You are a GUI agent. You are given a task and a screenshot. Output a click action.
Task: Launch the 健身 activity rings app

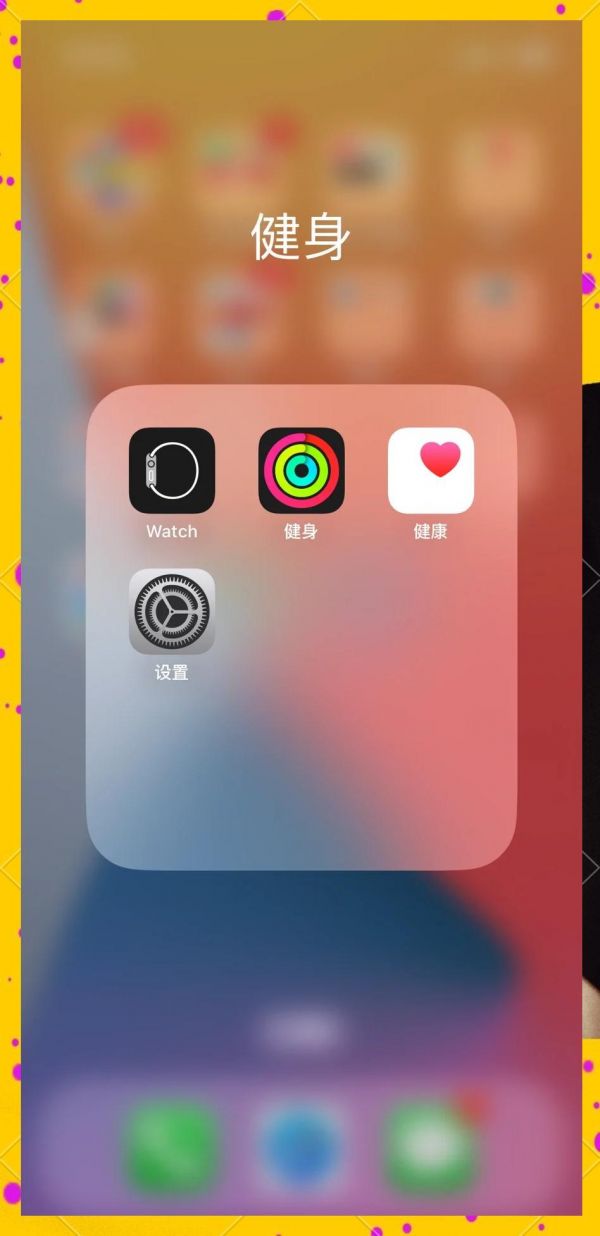301,471
